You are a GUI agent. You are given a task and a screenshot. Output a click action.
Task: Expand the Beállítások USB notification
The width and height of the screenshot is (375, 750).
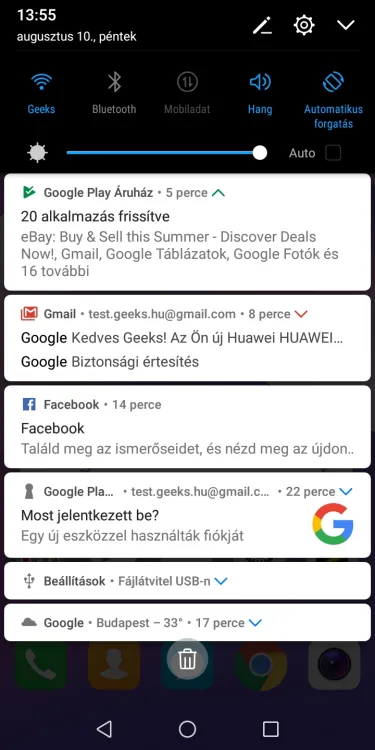click(x=221, y=581)
